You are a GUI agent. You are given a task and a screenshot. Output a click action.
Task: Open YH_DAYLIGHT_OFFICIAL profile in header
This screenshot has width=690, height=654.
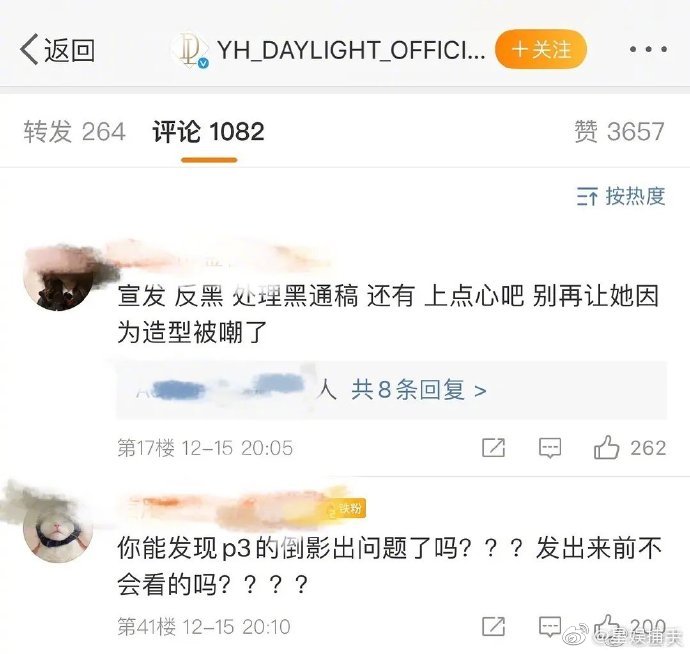pos(330,50)
